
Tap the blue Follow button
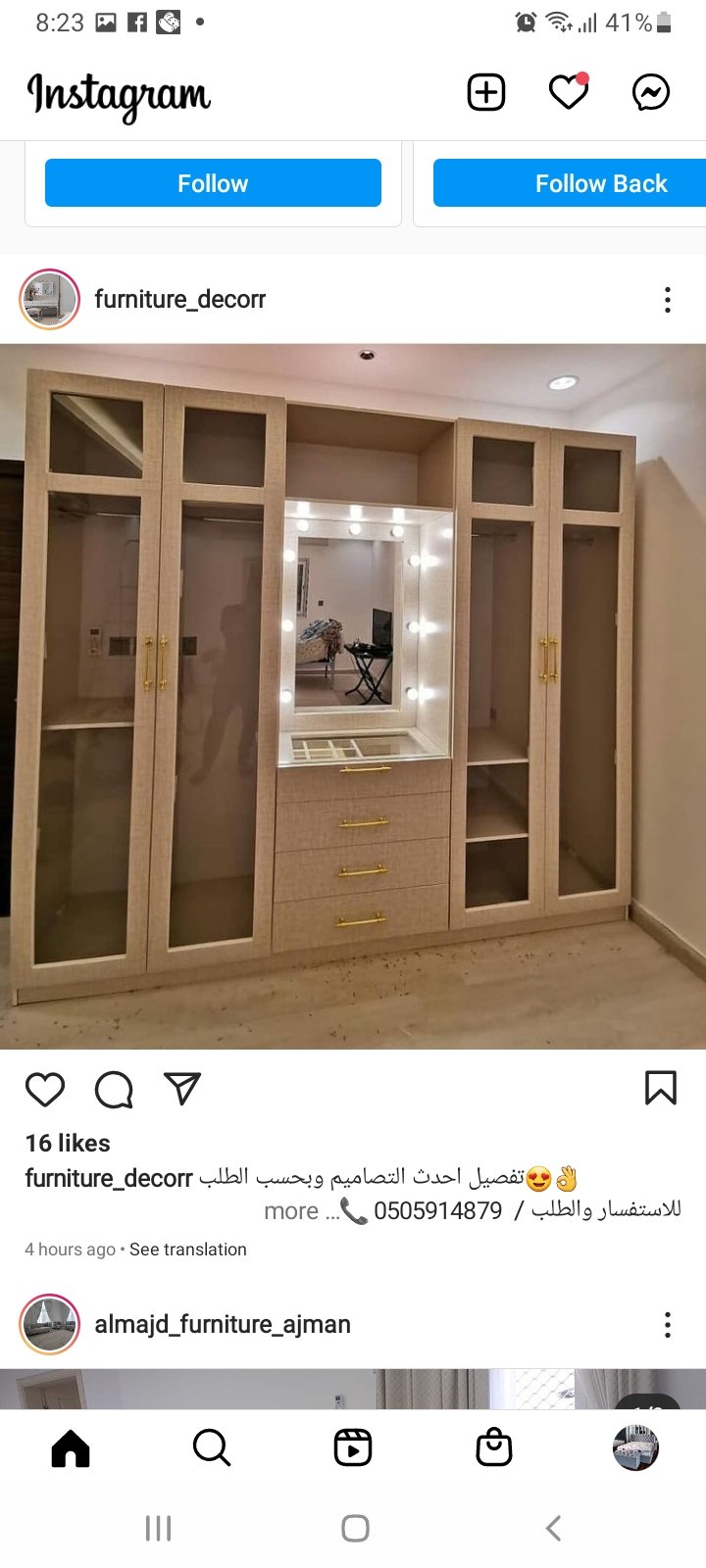tap(213, 183)
